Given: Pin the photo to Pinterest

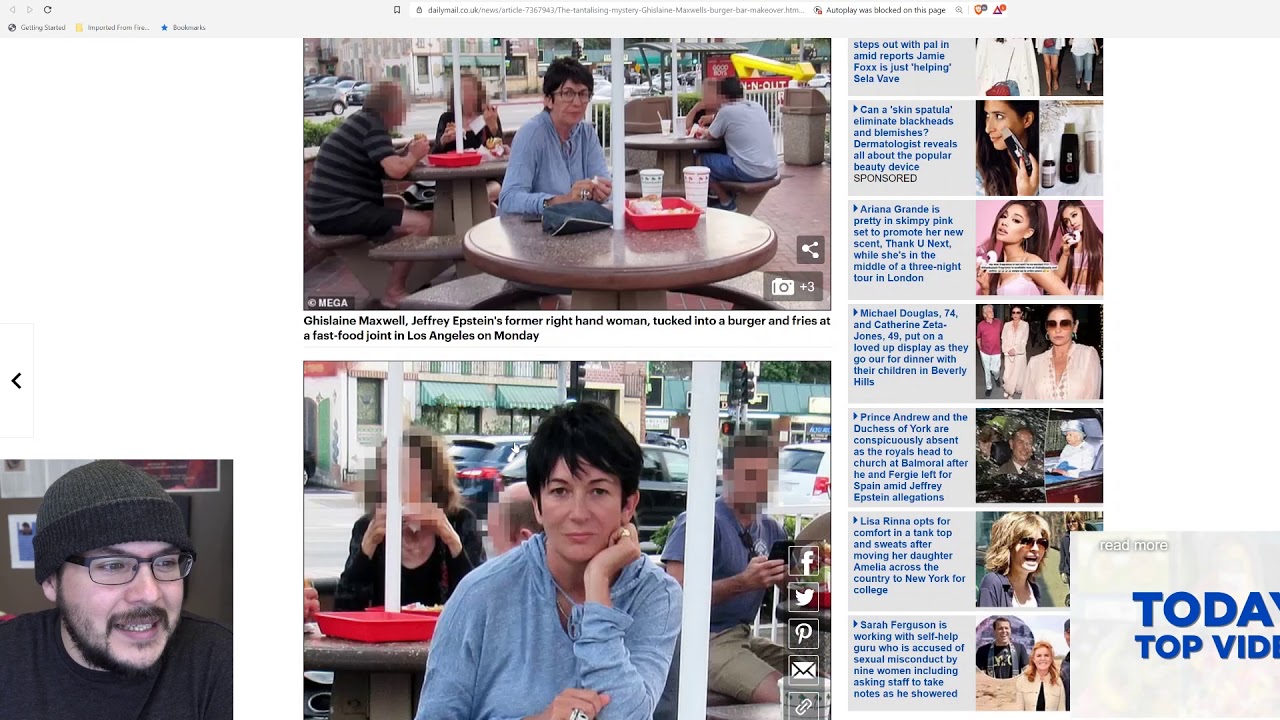Looking at the screenshot, I should [804, 634].
